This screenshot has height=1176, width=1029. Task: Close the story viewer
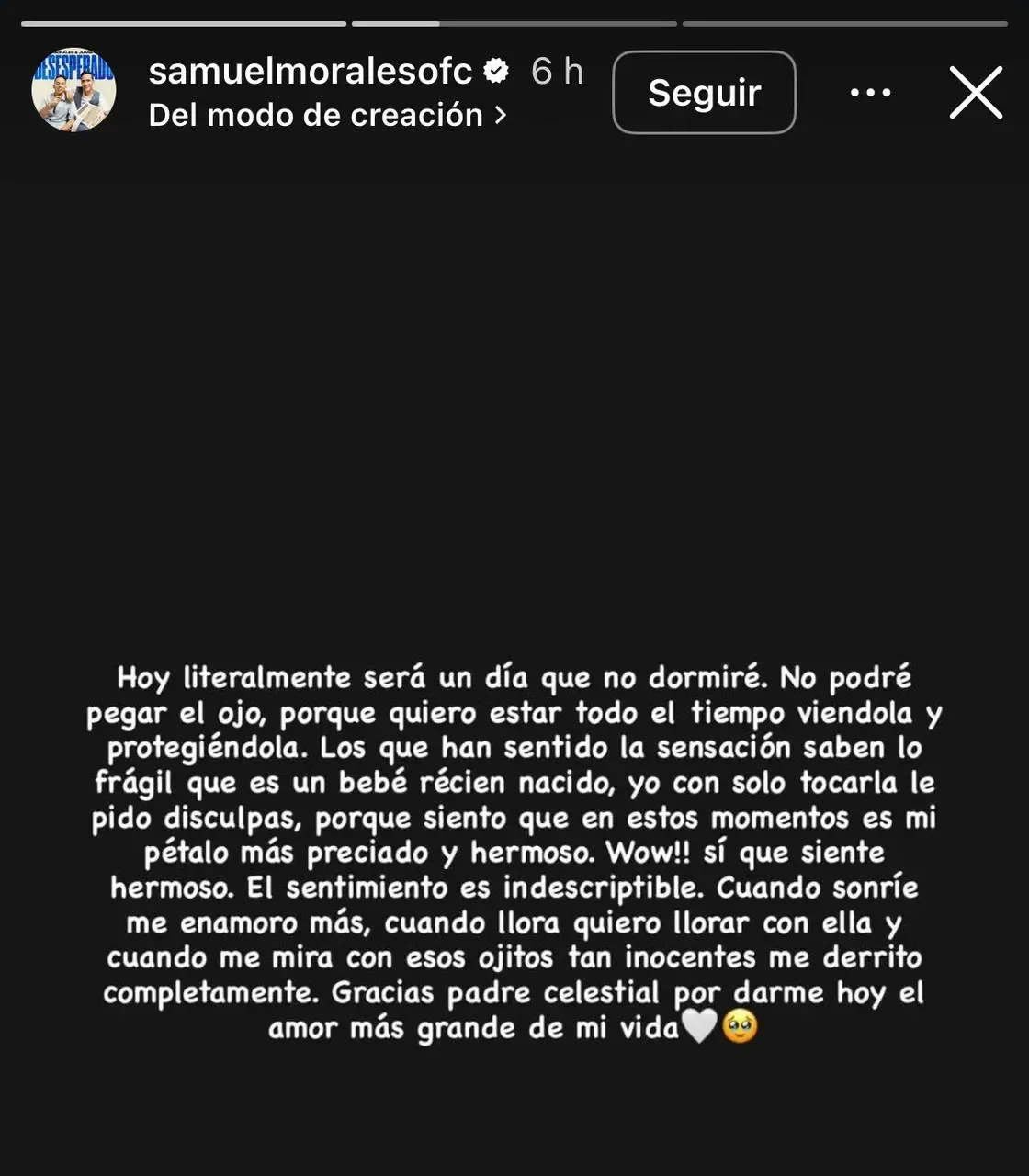coord(976,92)
